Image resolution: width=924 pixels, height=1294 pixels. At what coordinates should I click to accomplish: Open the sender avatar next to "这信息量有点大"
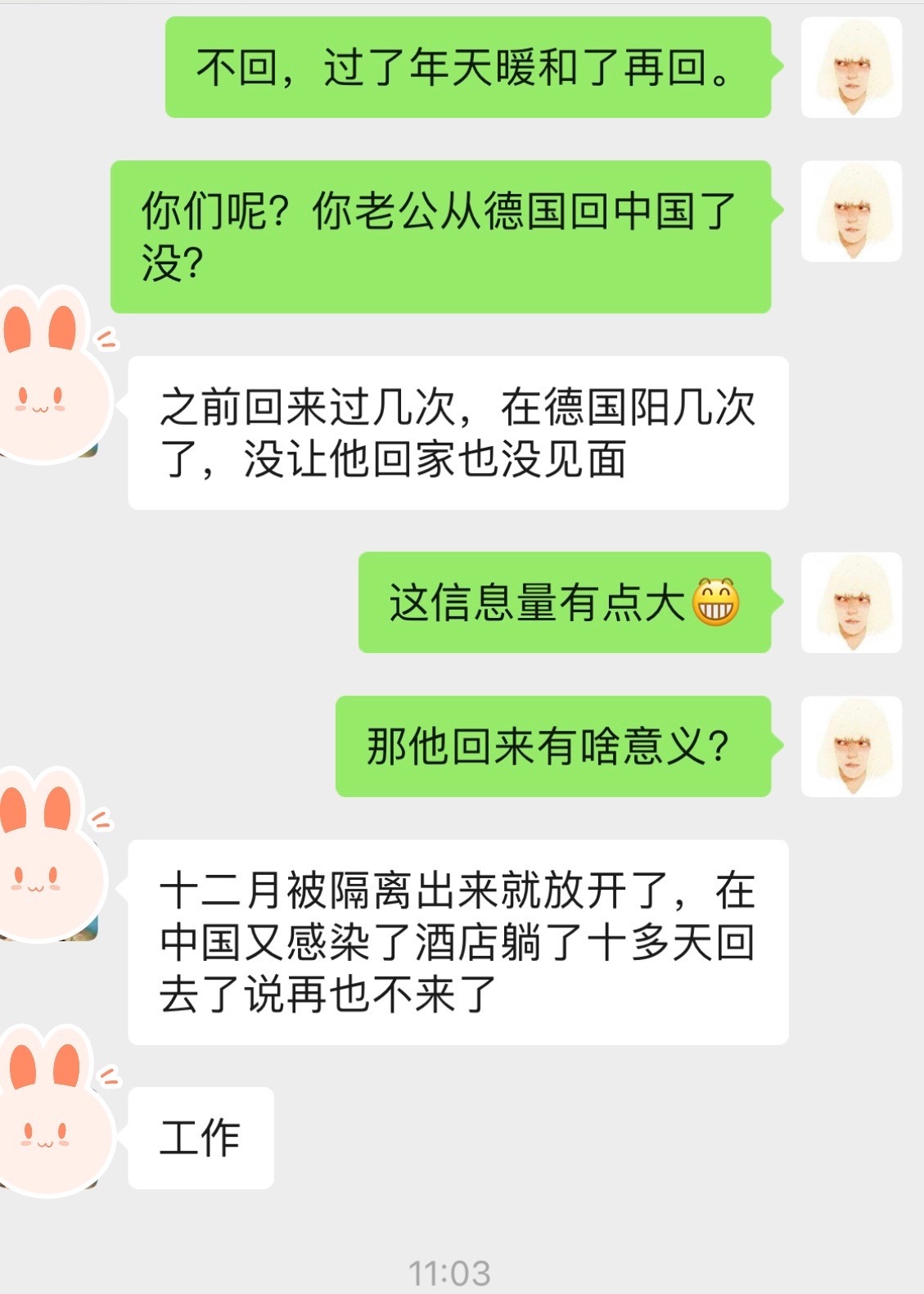[x=851, y=602]
